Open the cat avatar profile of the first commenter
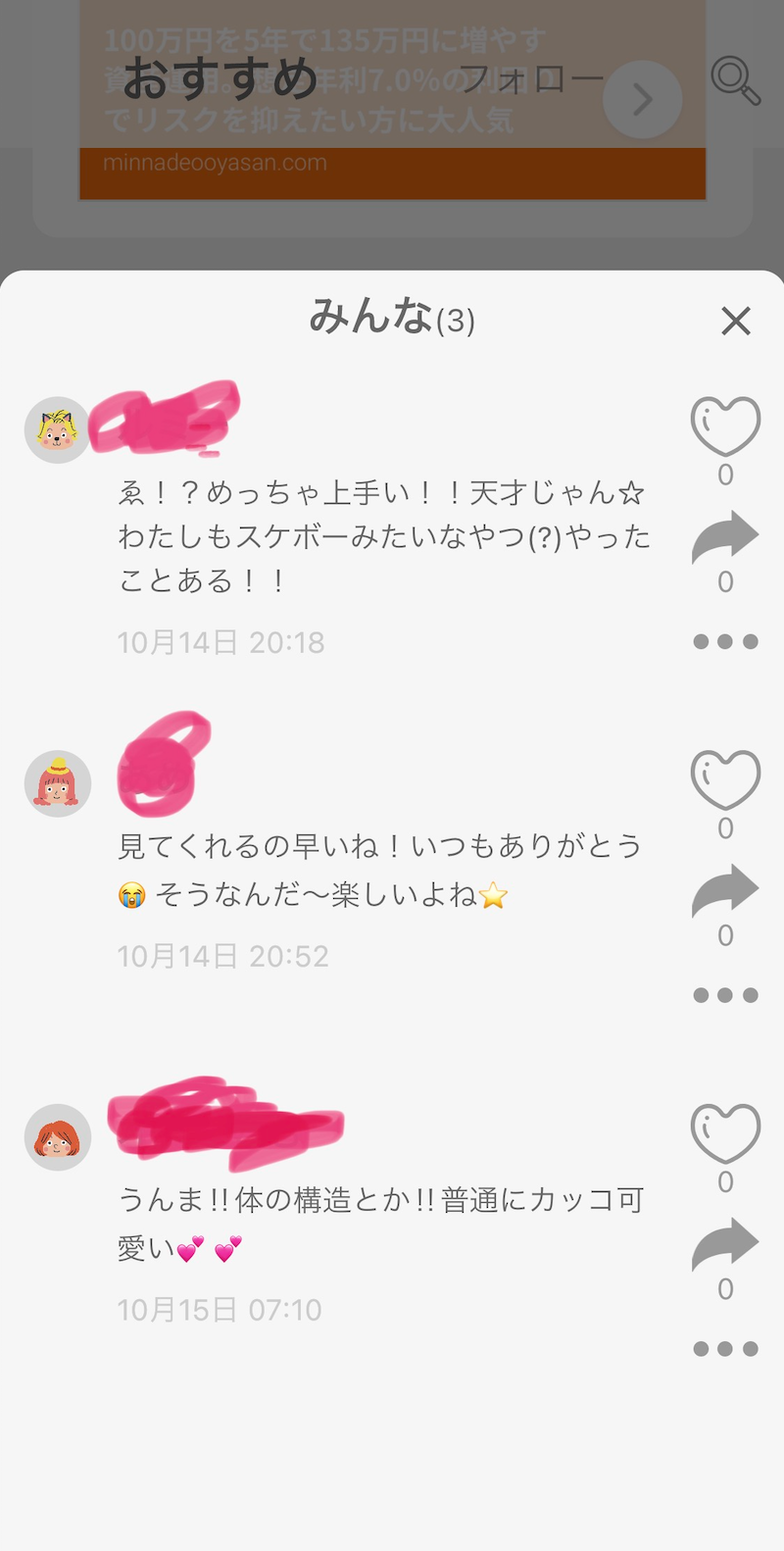This screenshot has width=784, height=1551. click(x=58, y=430)
